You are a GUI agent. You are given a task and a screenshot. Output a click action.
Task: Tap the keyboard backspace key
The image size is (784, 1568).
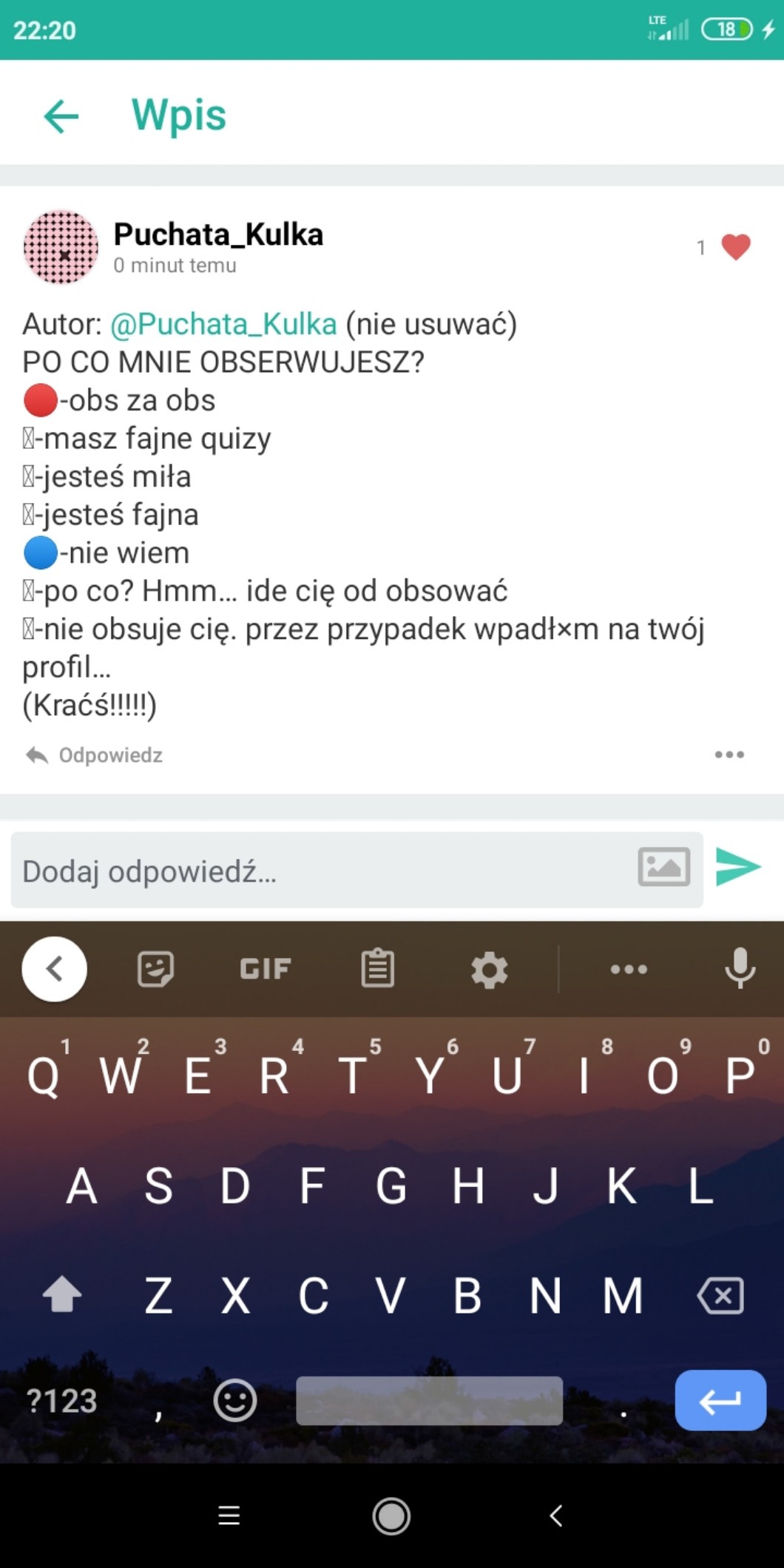pyautogui.click(x=720, y=1296)
